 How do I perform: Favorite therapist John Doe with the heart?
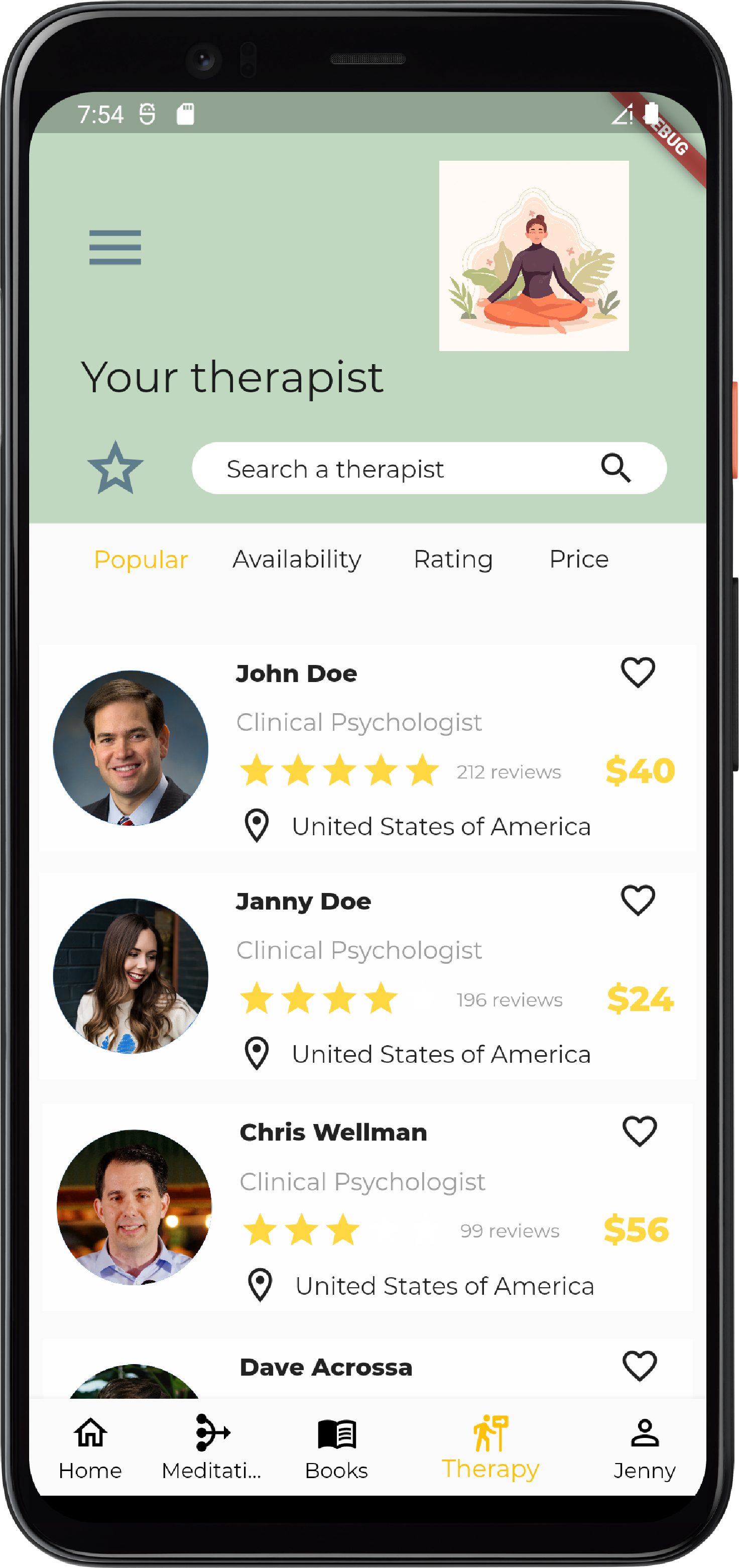pos(638,671)
